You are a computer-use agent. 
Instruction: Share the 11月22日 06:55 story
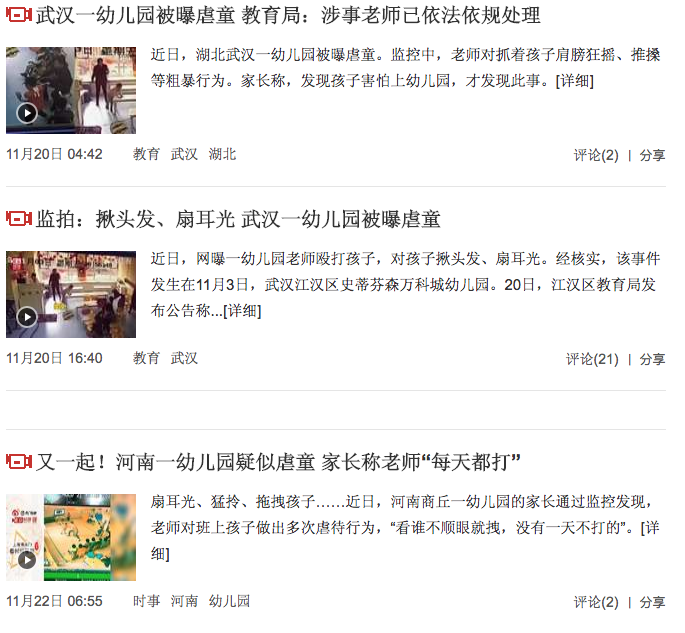click(x=652, y=602)
